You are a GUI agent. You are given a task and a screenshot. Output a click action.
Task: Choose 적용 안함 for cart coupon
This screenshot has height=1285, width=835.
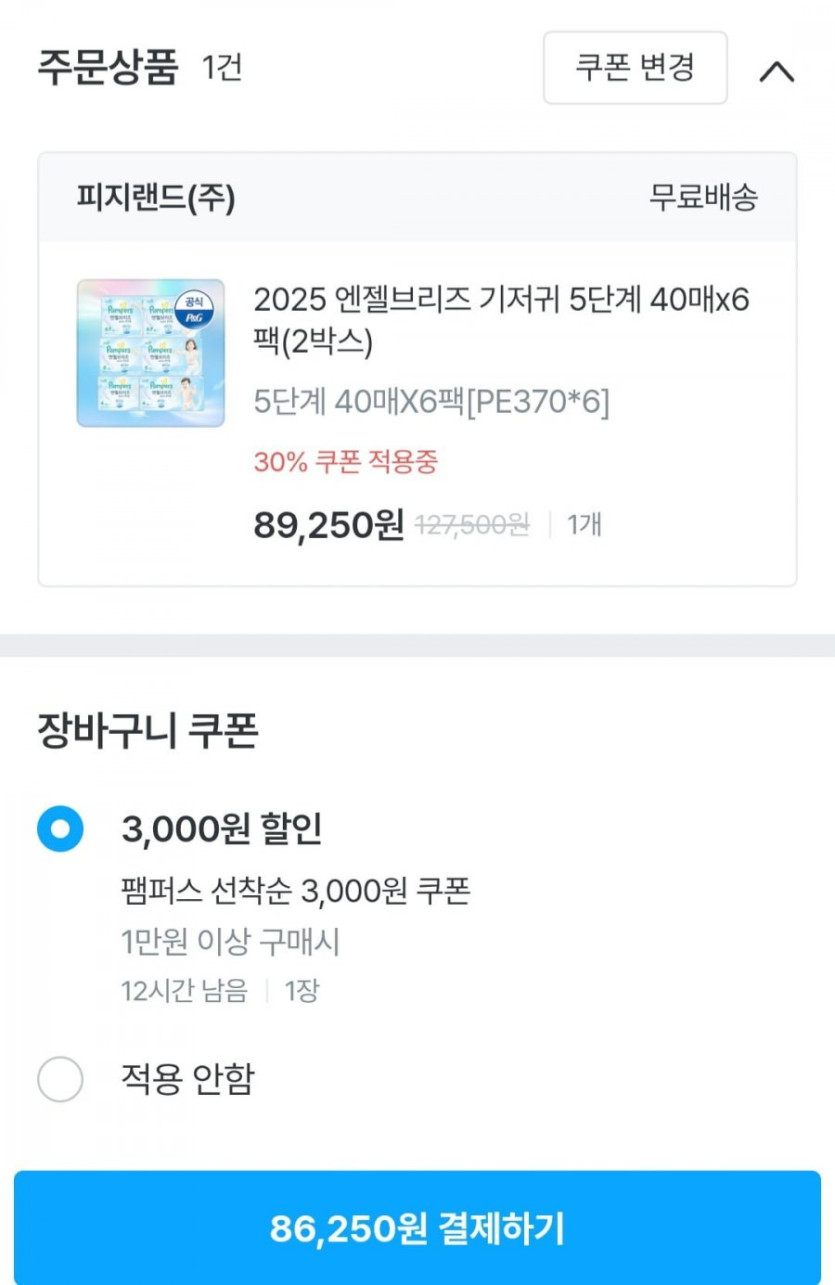(60, 1079)
